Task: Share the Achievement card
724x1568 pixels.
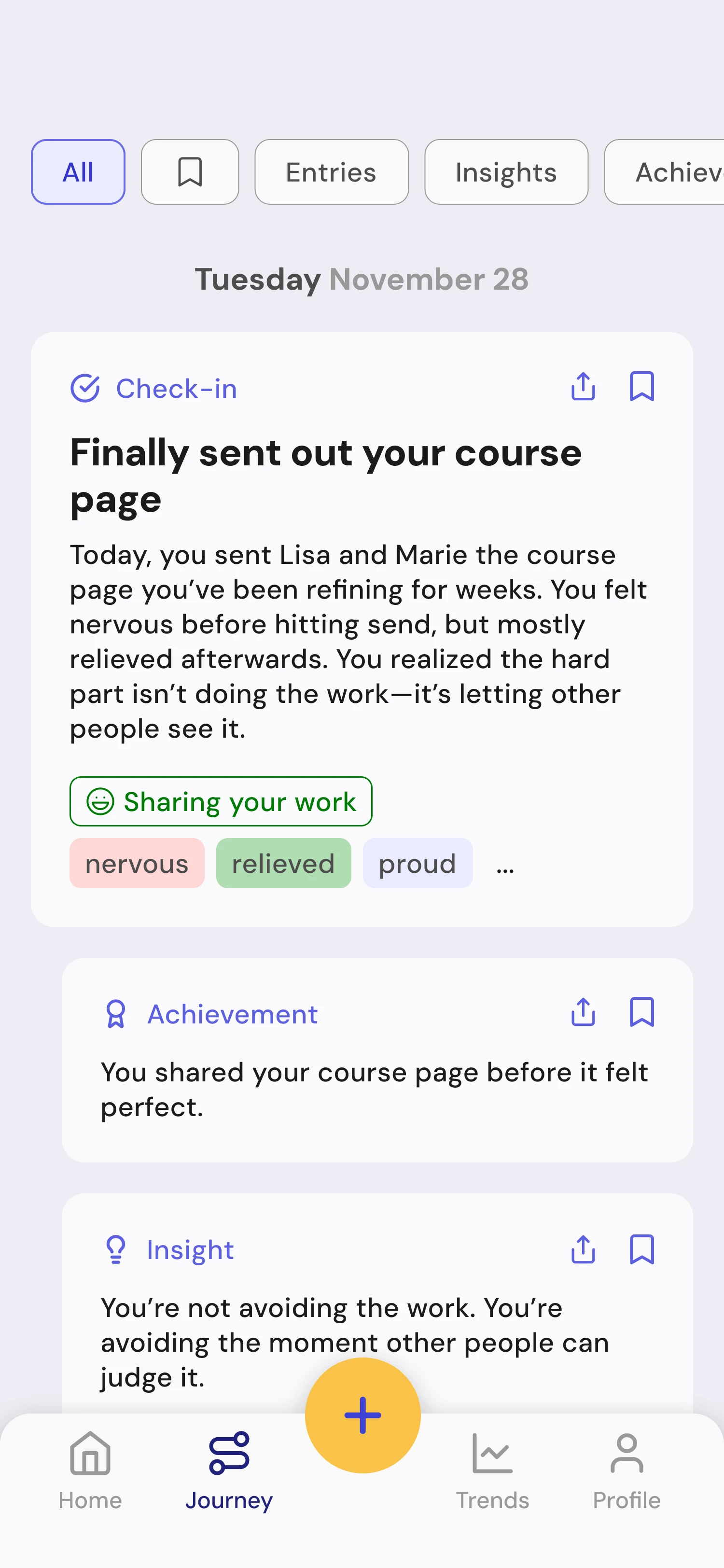Action: coord(583,1012)
